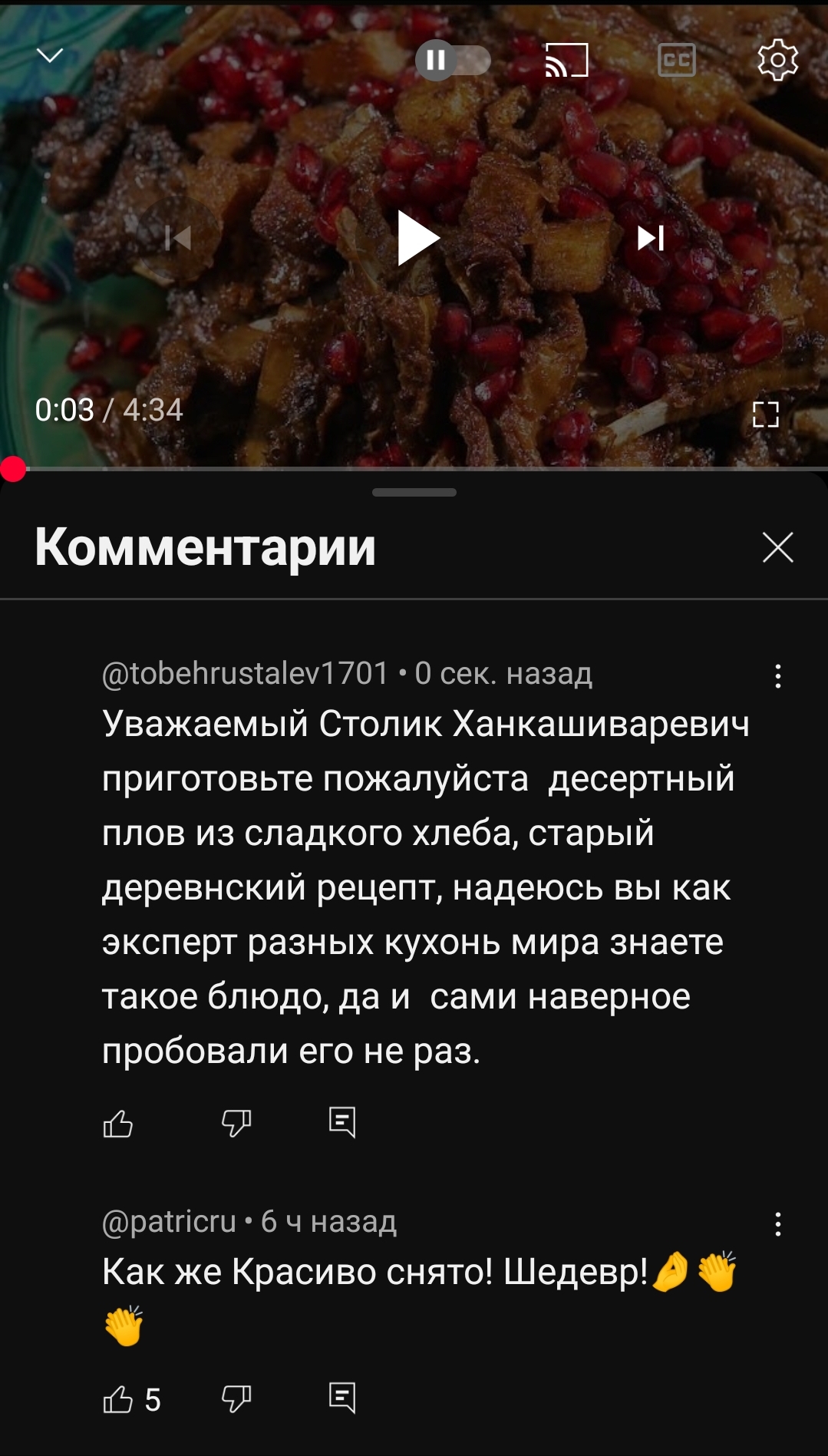This screenshot has height=1456, width=828.
Task: Turn on closed captions
Action: click(x=677, y=60)
